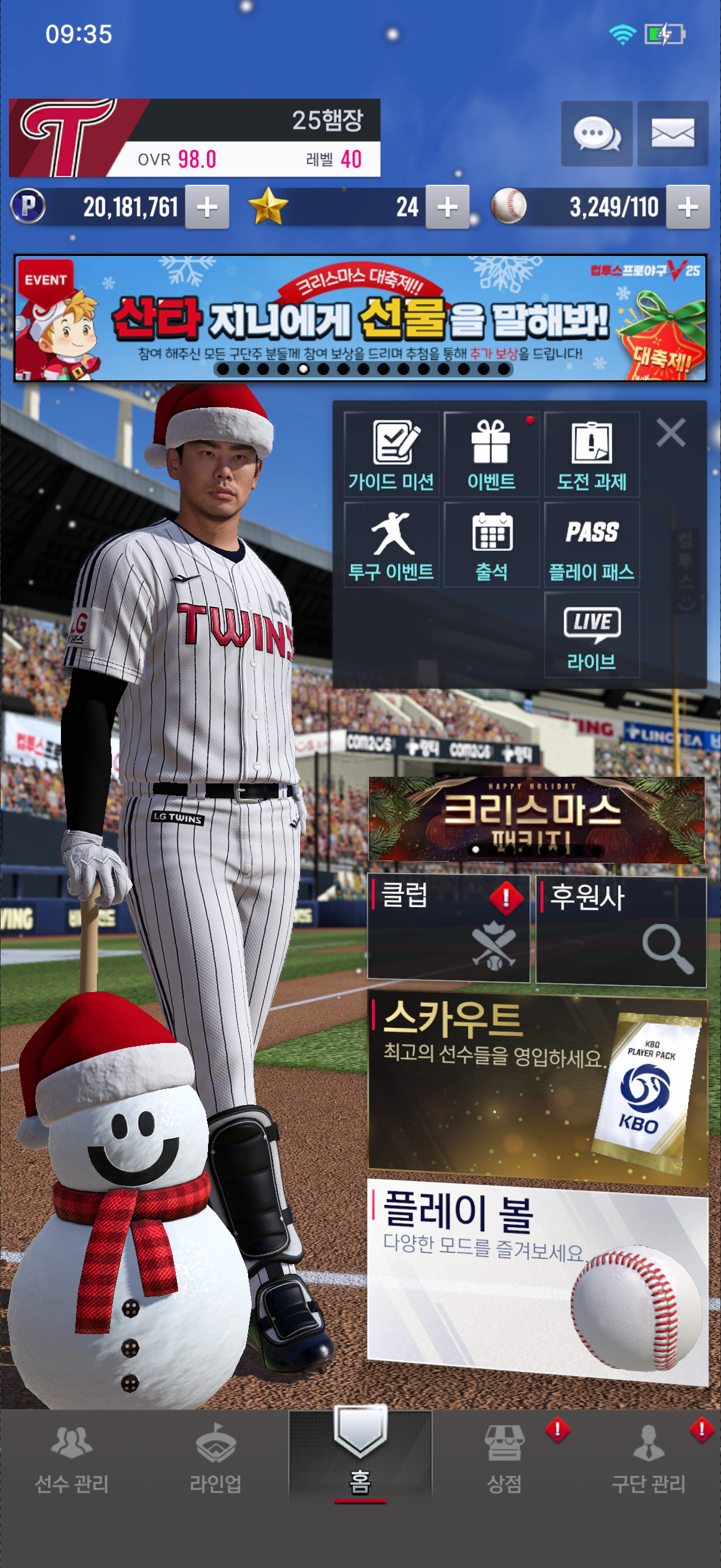The width and height of the screenshot is (721, 1568).
Task: Add more stars with plus button
Action: [447, 208]
